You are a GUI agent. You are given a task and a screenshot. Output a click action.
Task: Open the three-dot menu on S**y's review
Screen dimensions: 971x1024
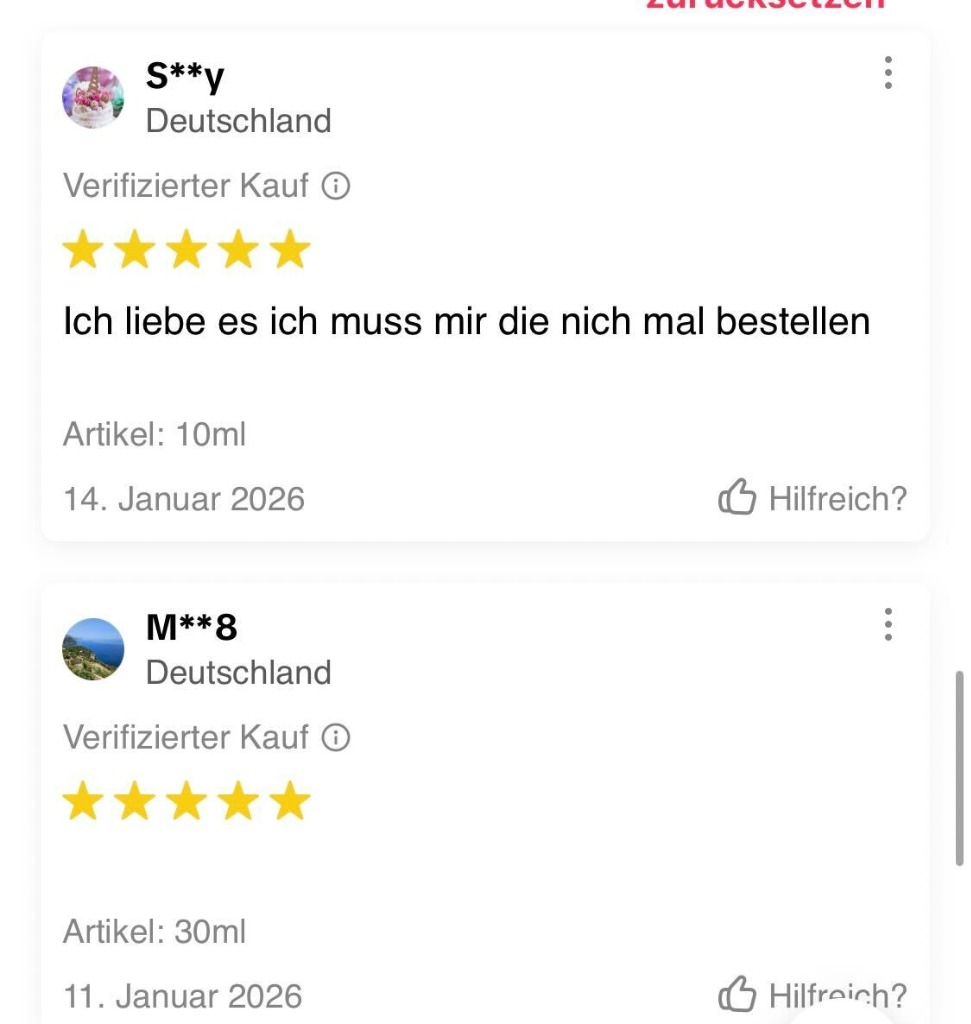point(887,74)
